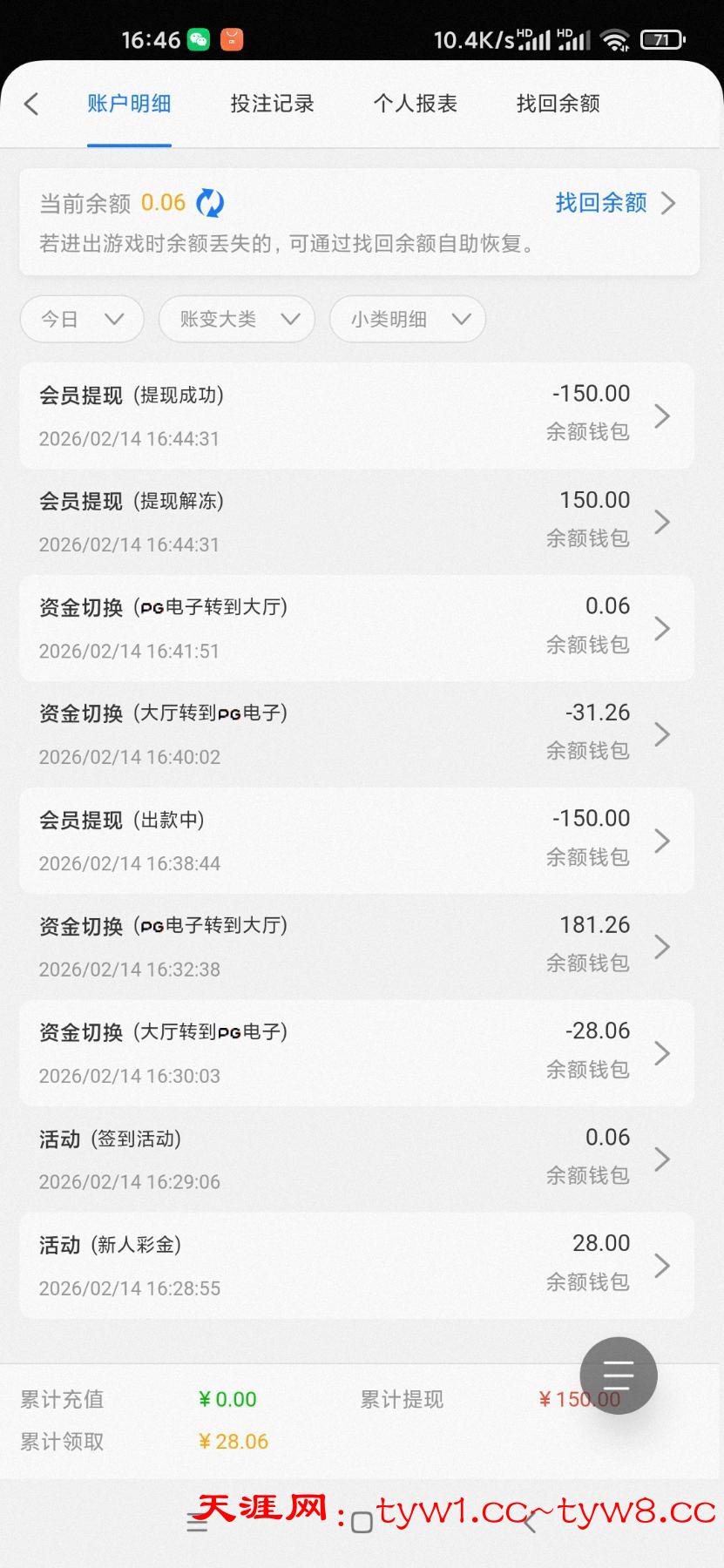
Task: Open the floating menu button
Action: coord(619,1375)
